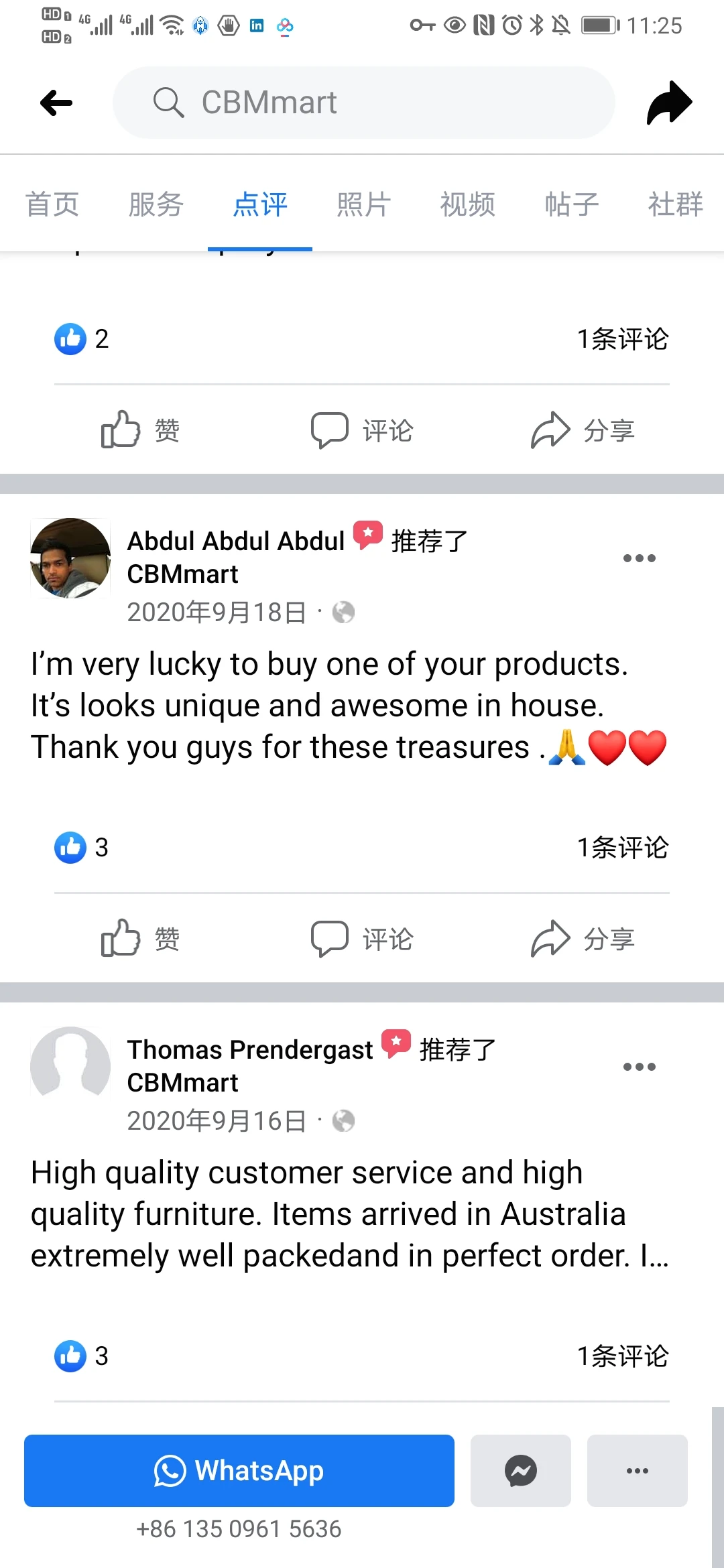724x1568 pixels.
Task: Message CBMmart on Messenger
Action: [x=521, y=1471]
